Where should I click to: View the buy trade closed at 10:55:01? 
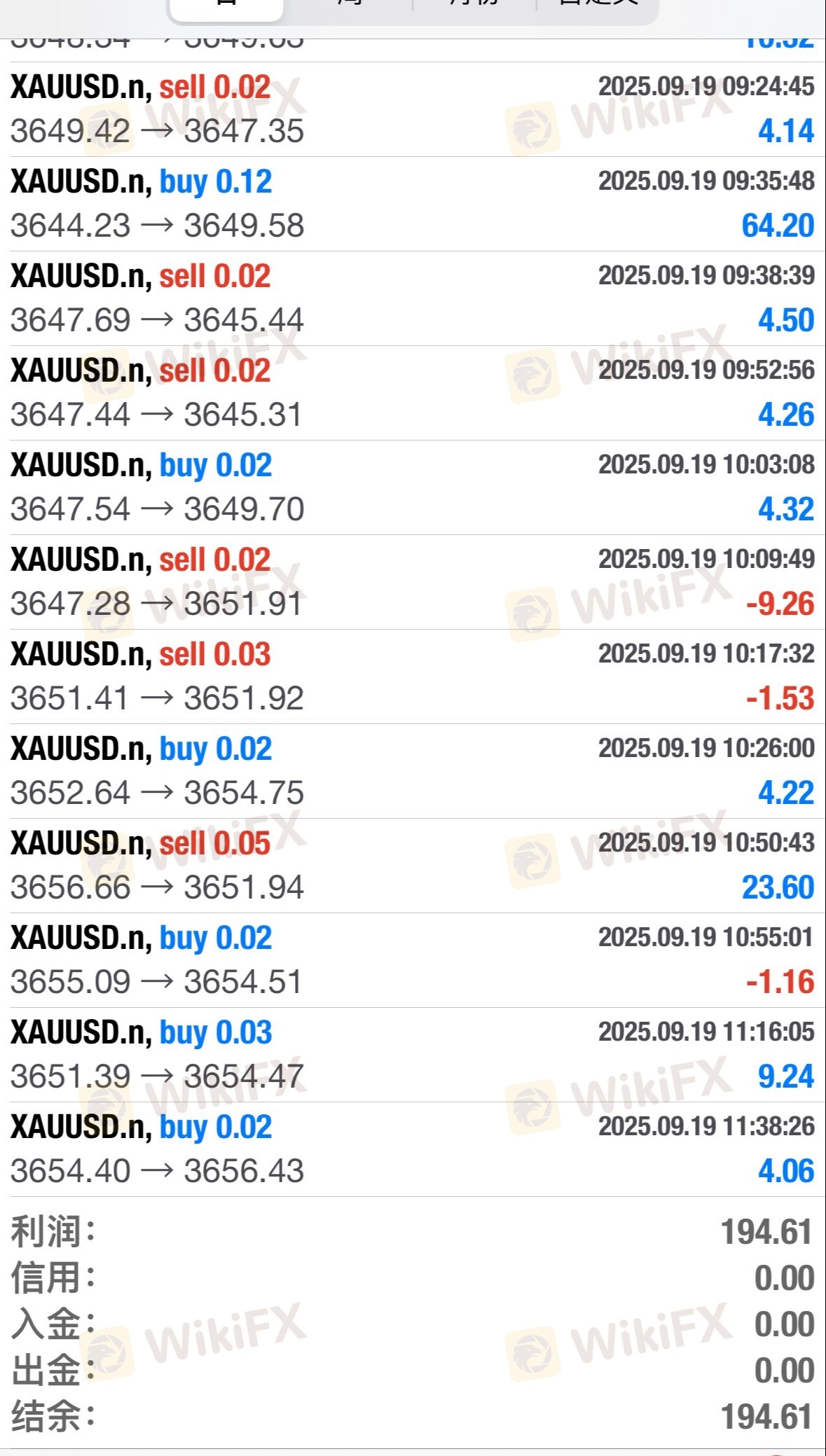pos(413,960)
